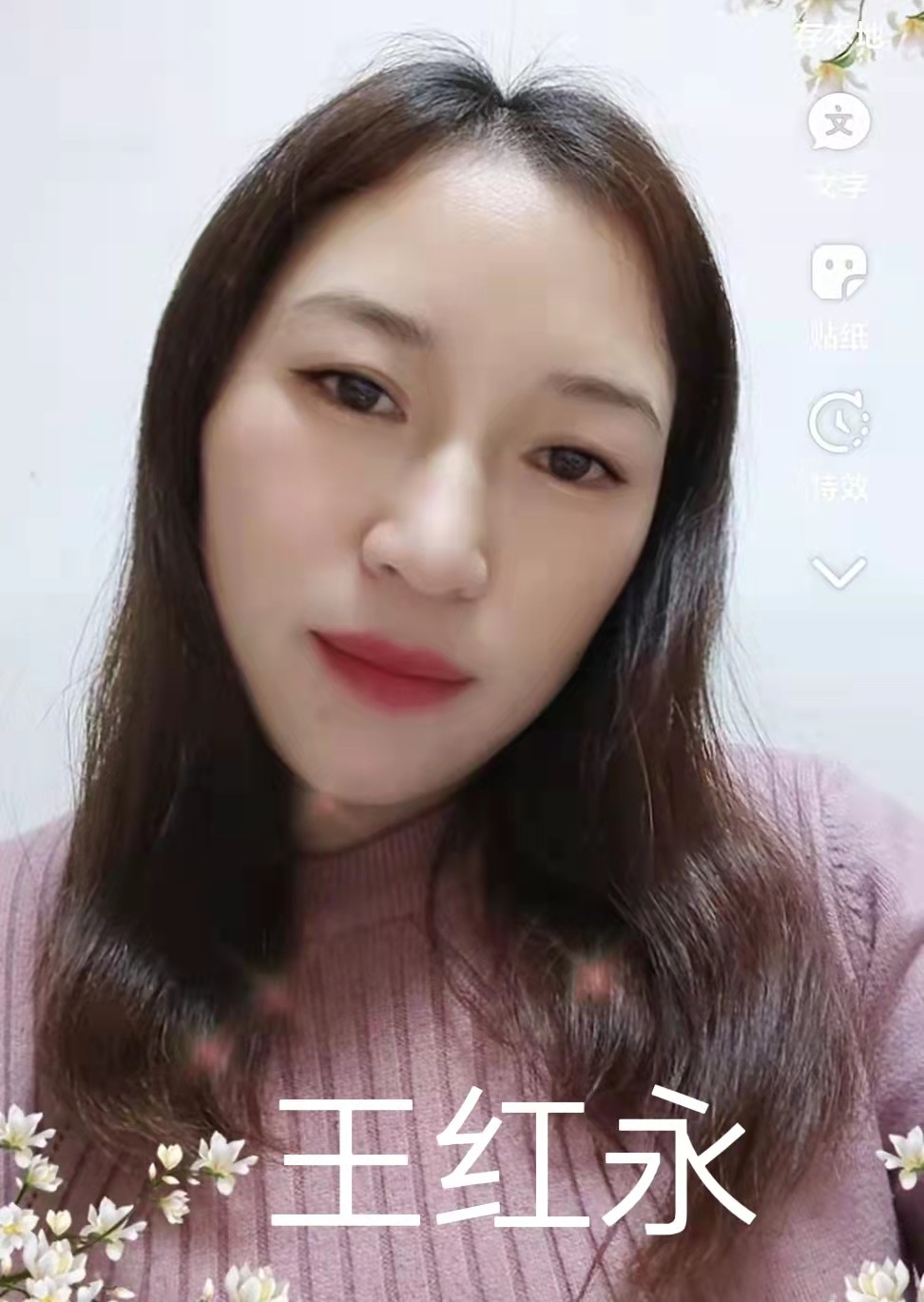The width and height of the screenshot is (924, 1302).
Task: Open the 贴纸 stickers panel
Action: [838, 274]
